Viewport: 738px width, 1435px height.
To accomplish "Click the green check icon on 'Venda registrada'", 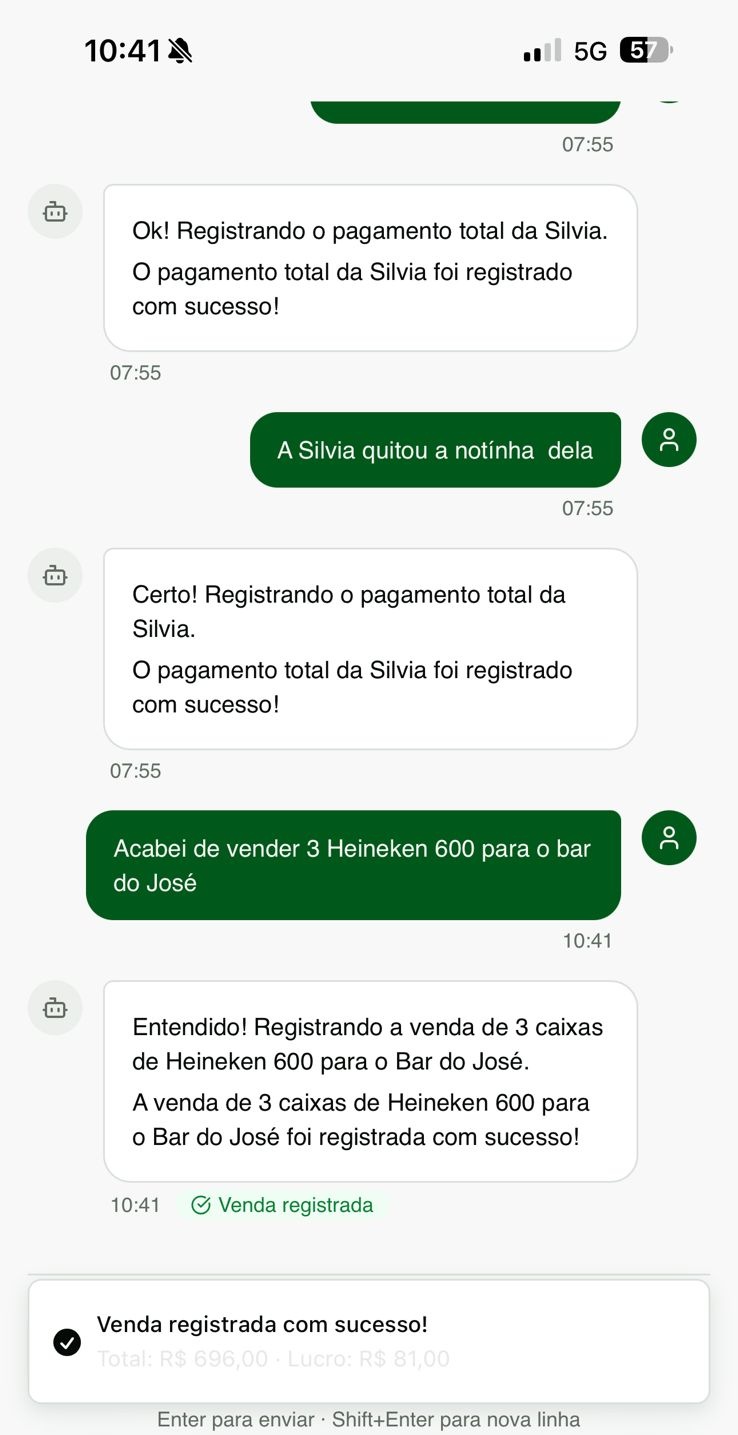I will pos(201,1205).
